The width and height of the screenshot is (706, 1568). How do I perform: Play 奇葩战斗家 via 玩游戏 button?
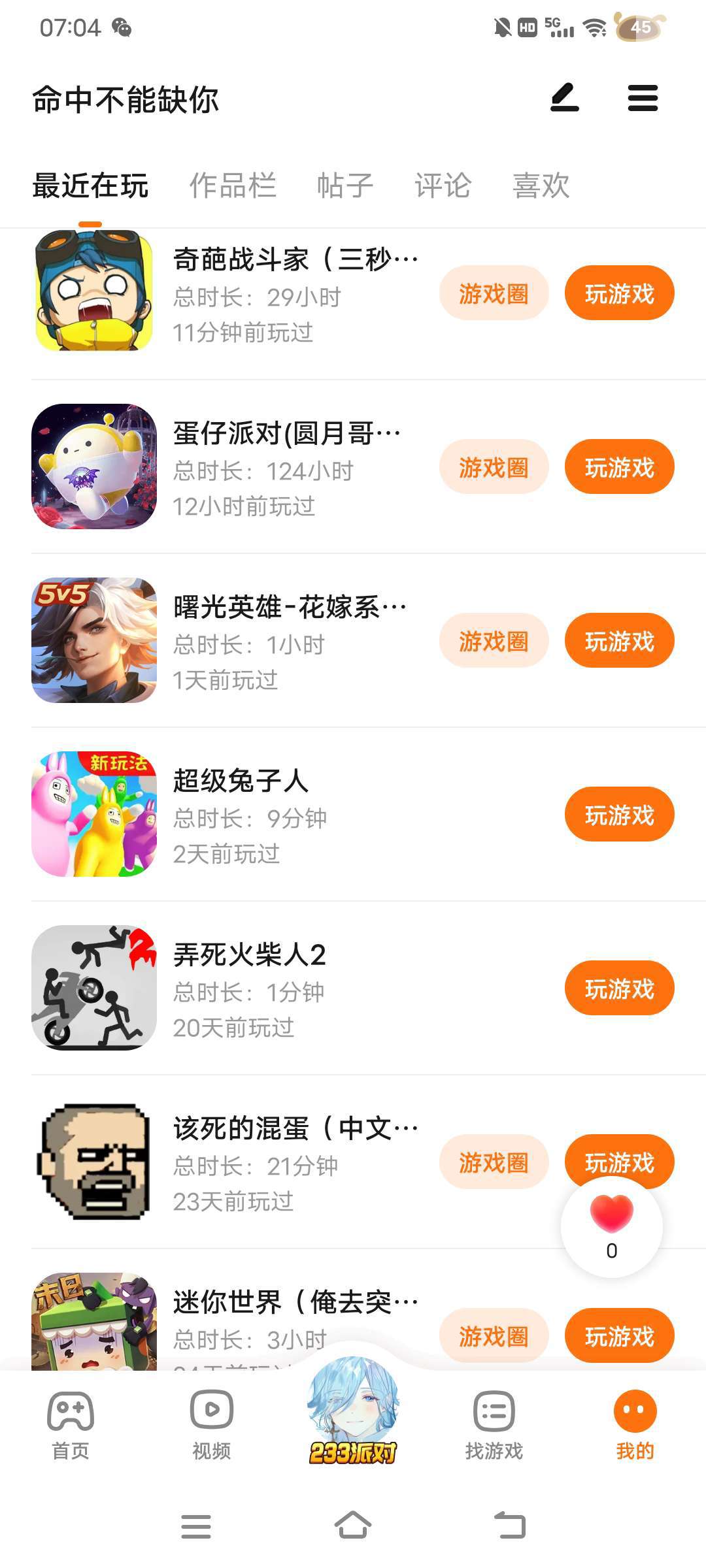(619, 293)
